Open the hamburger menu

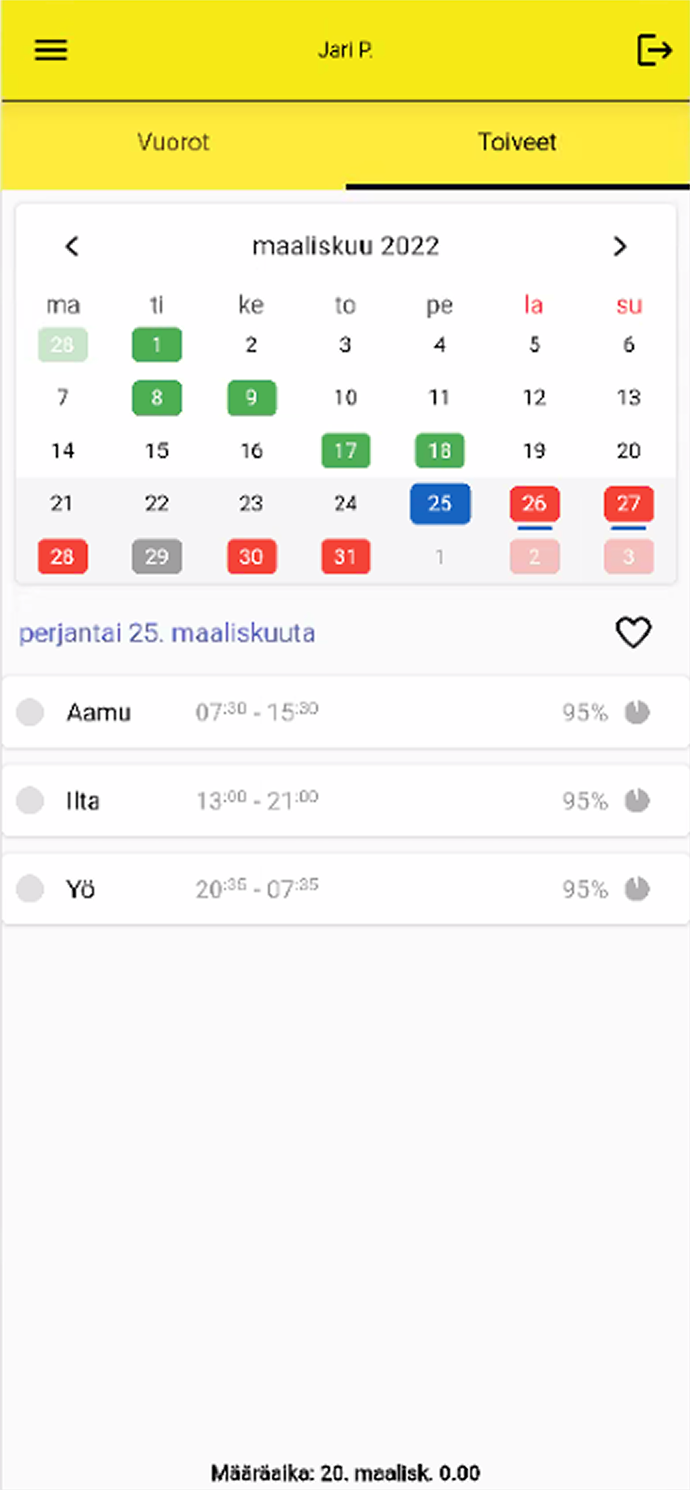tap(51, 50)
